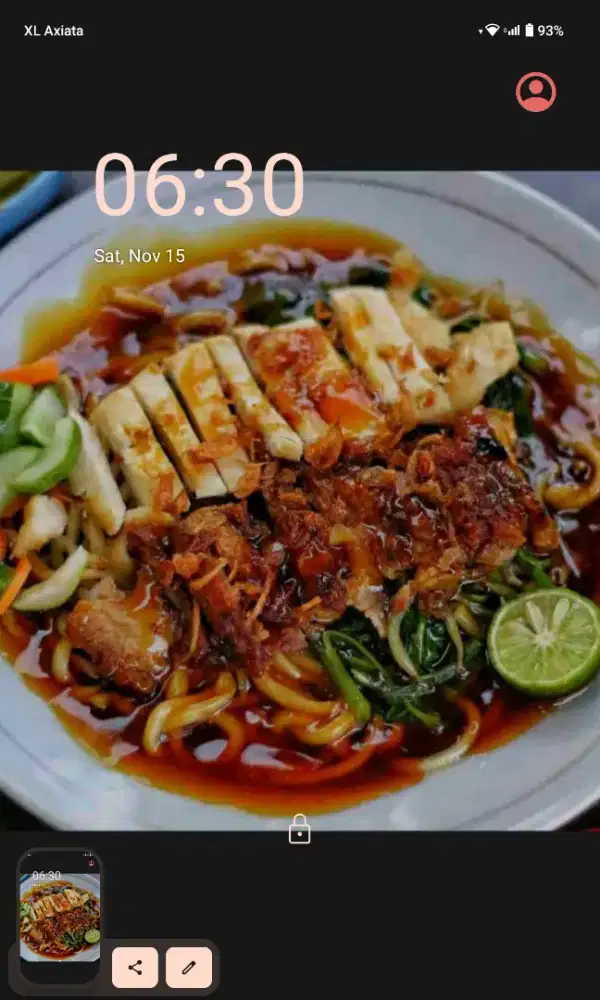Share the captured screenshot
The image size is (600, 1000).
[x=135, y=967]
